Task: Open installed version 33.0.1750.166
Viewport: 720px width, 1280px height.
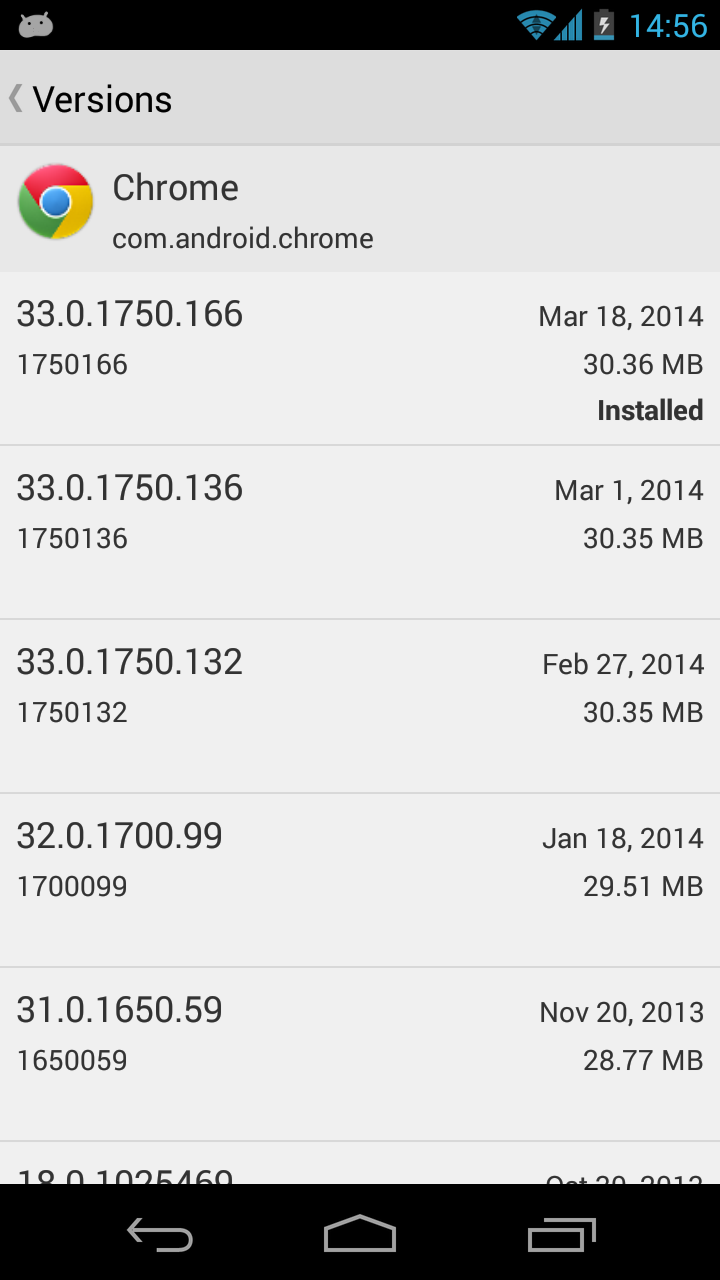Action: pos(360,358)
